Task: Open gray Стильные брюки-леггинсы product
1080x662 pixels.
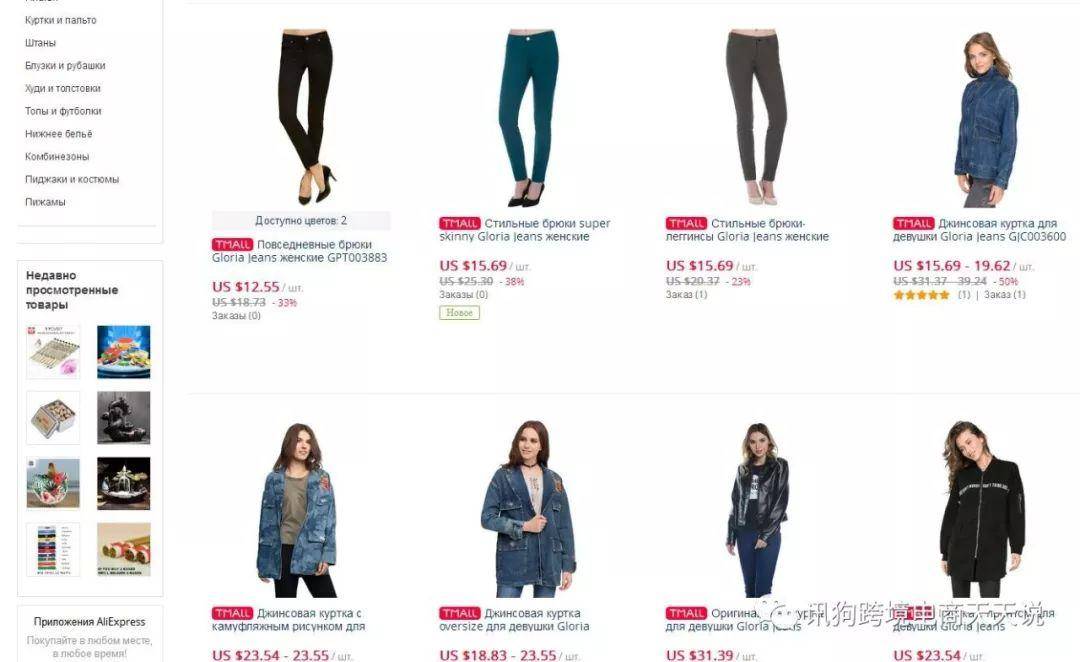Action: [747, 230]
